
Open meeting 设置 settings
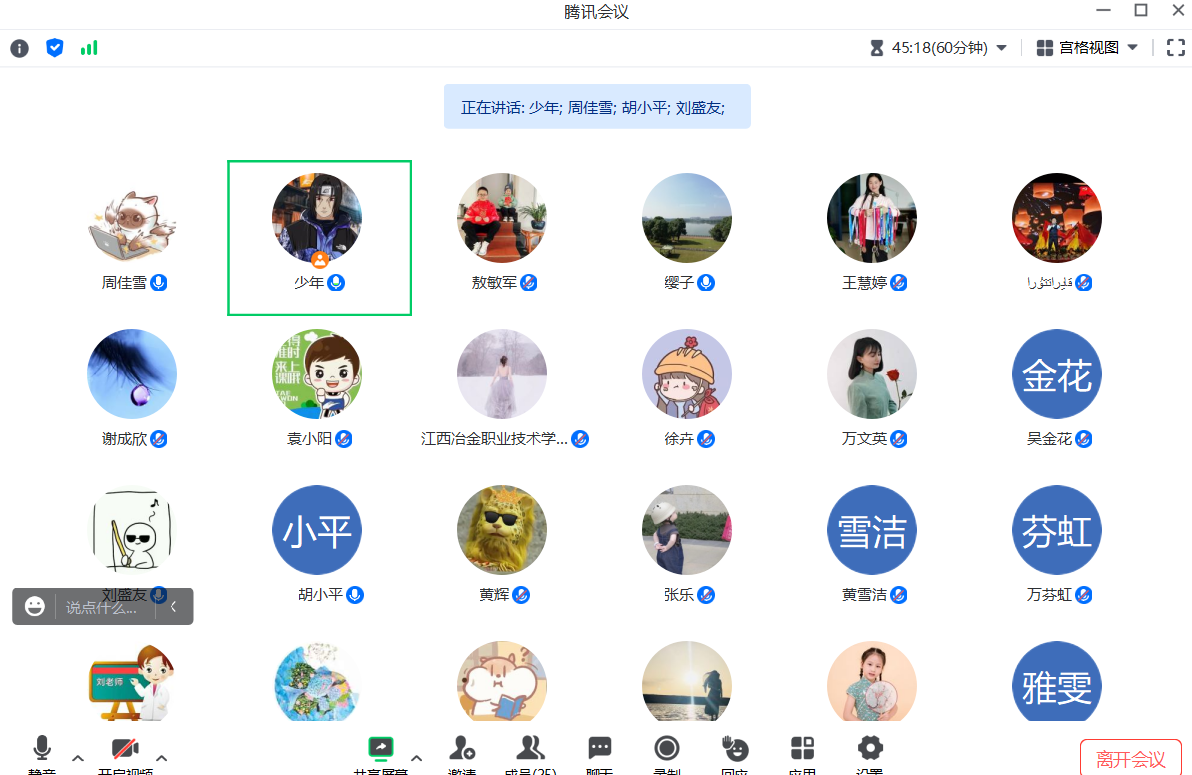[870, 751]
